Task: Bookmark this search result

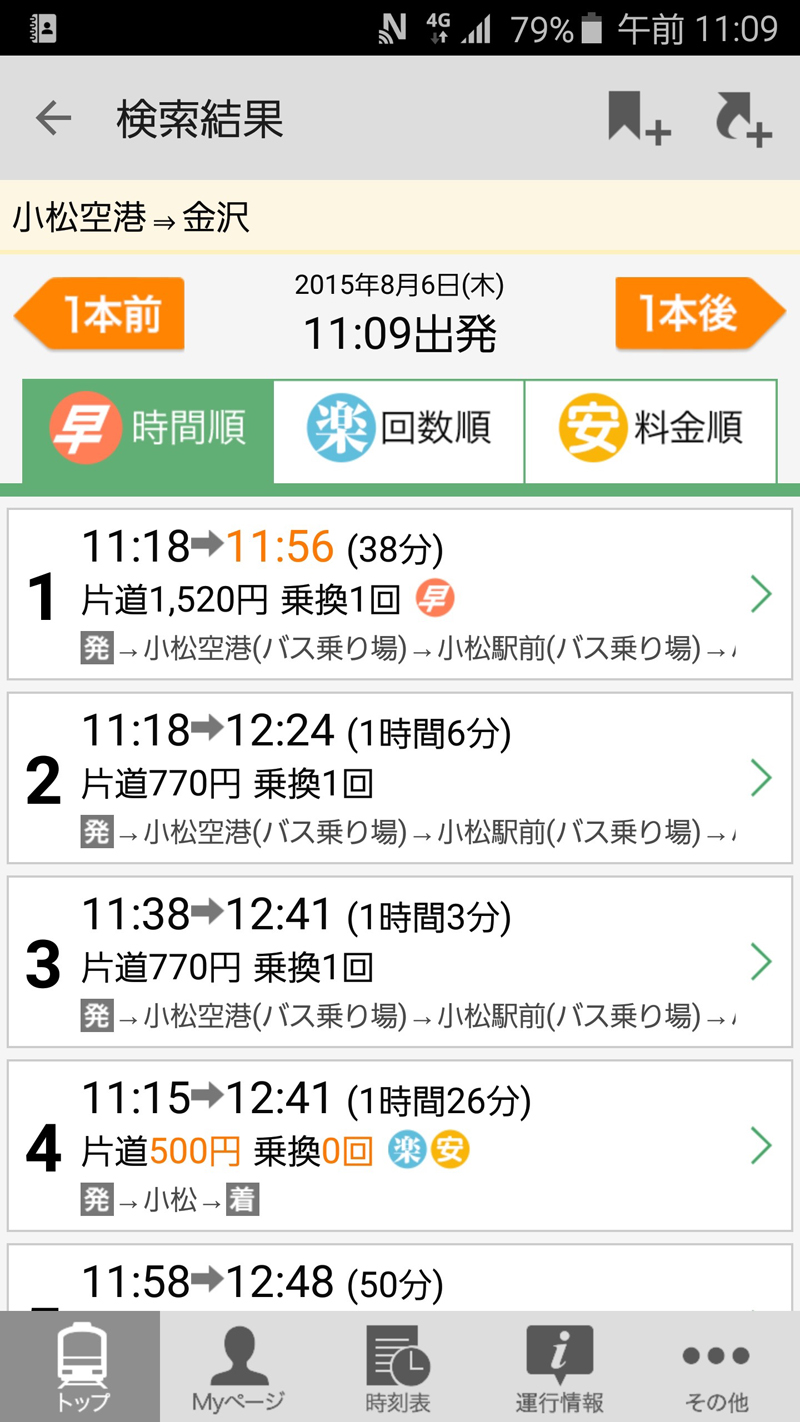Action: 637,119
